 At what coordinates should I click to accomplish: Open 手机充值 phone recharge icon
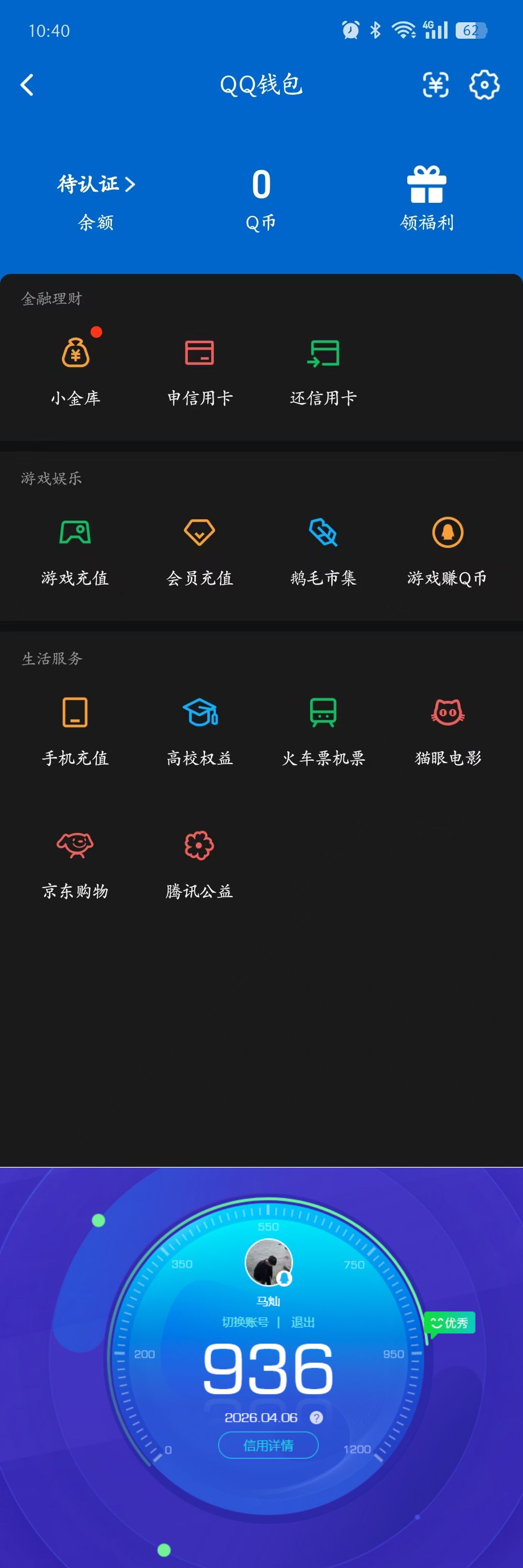[x=74, y=712]
